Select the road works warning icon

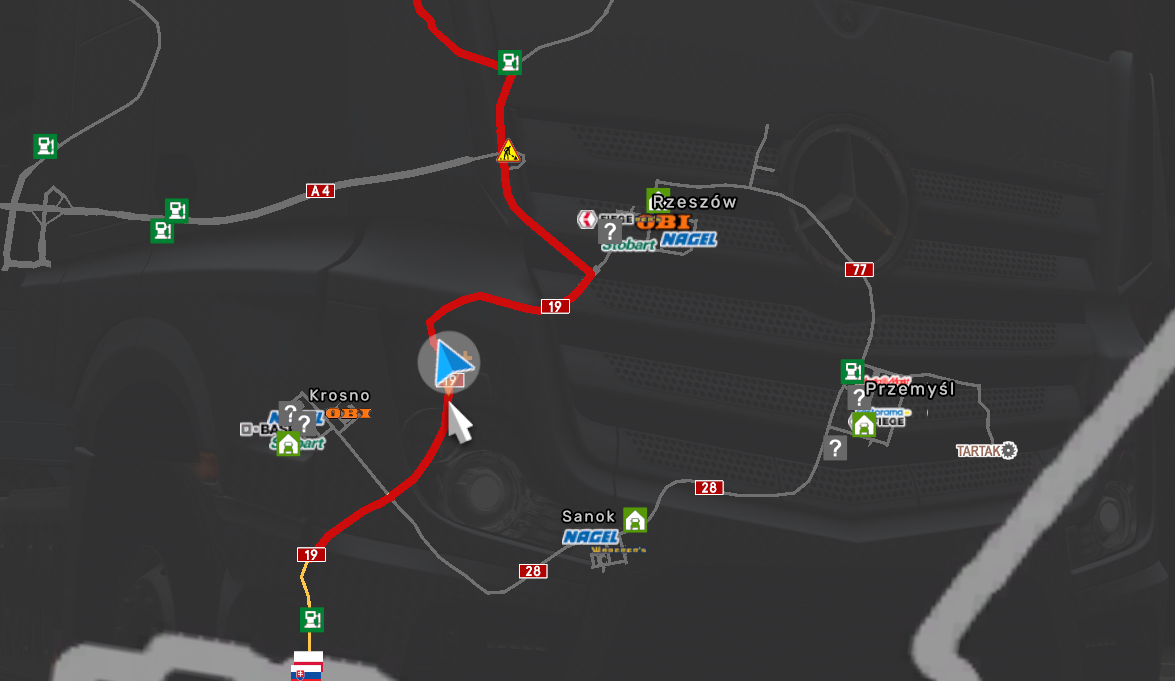coord(508,151)
